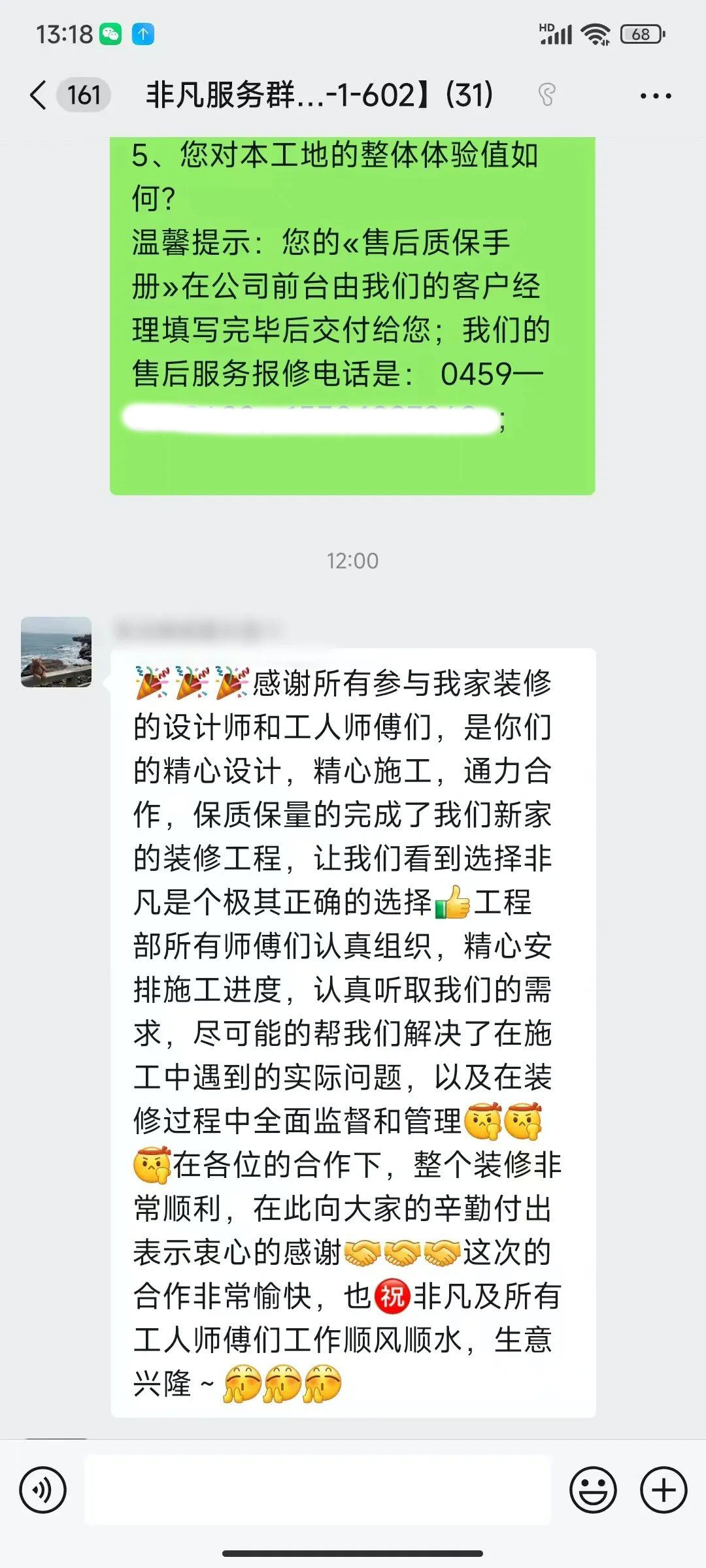The width and height of the screenshot is (706, 1568).
Task: Open the plus attachment menu
Action: tap(664, 1490)
